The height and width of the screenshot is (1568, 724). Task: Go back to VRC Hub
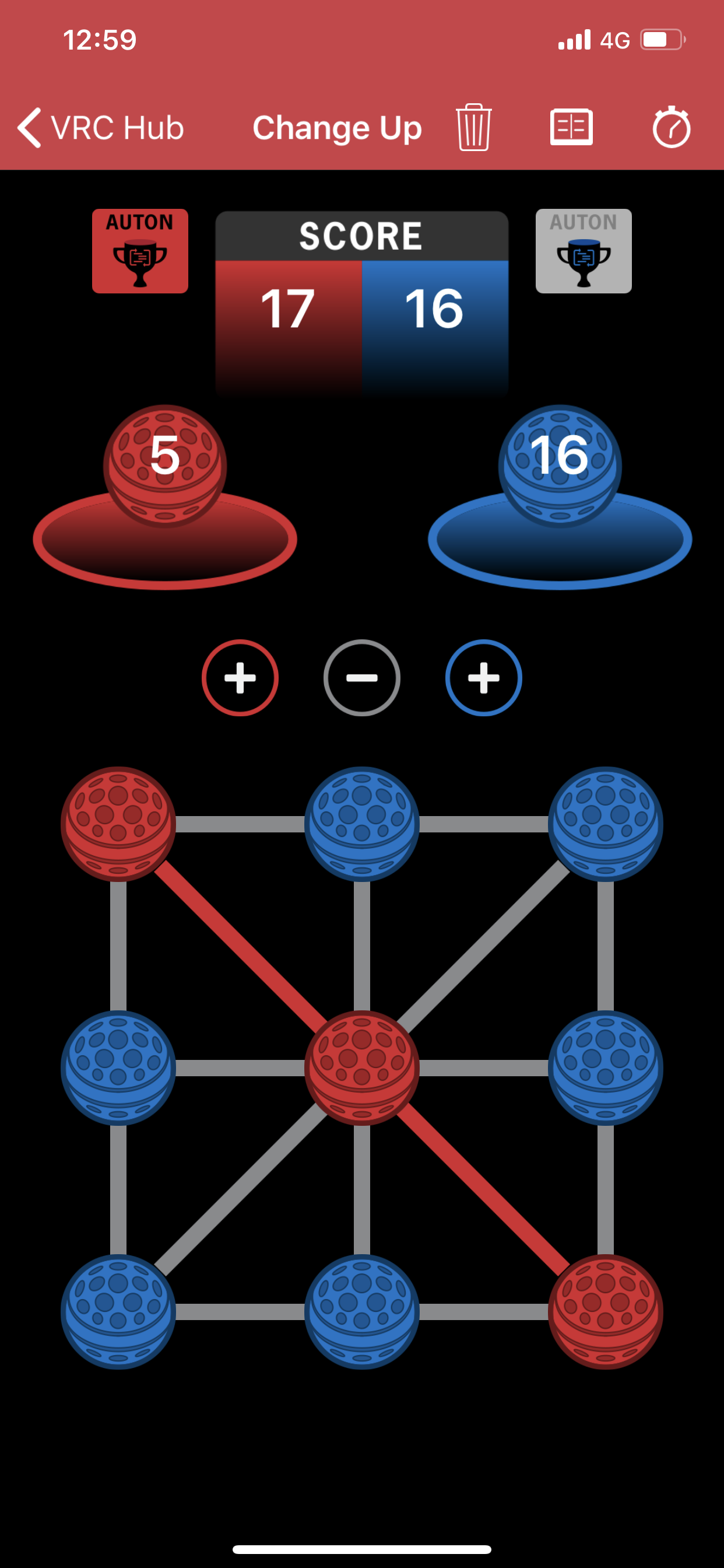click(x=100, y=128)
